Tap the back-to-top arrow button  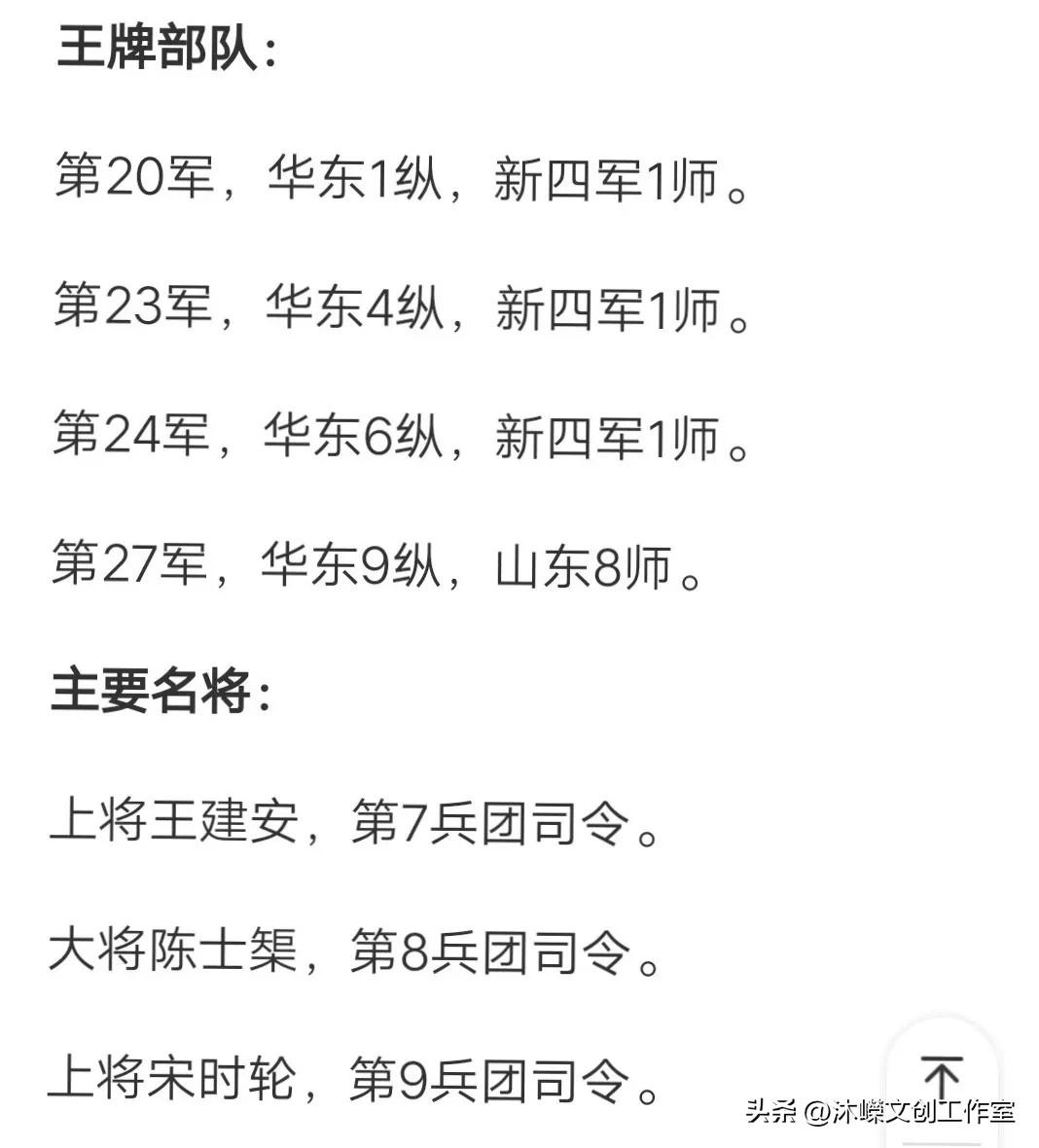[941, 1075]
